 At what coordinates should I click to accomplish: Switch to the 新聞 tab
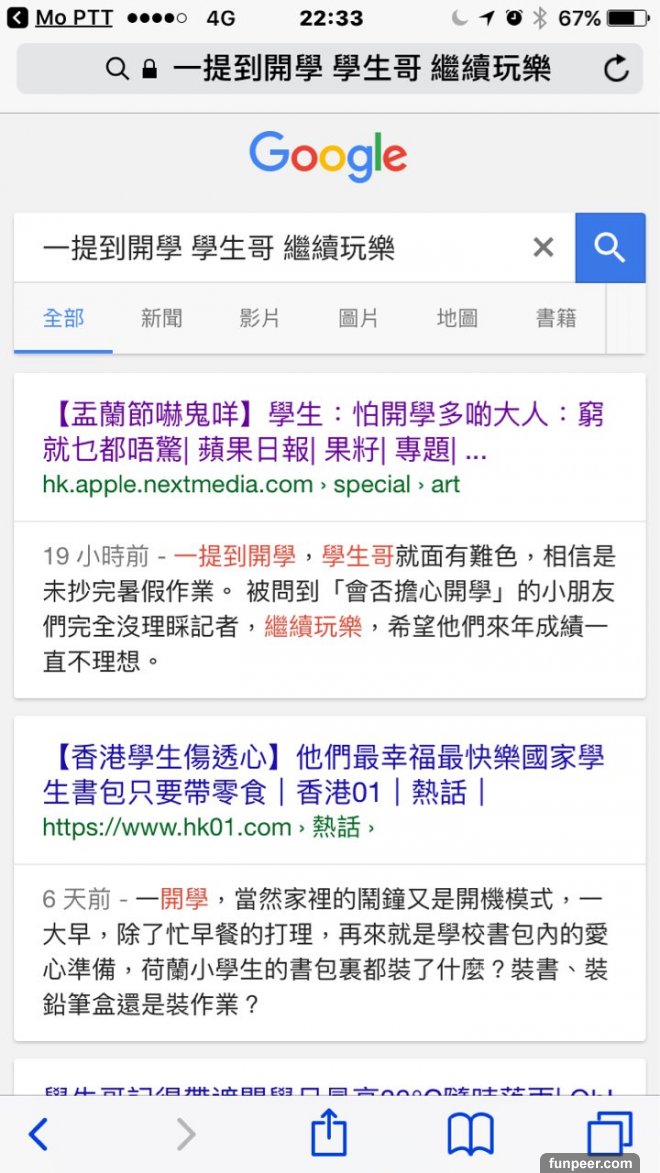point(161,319)
